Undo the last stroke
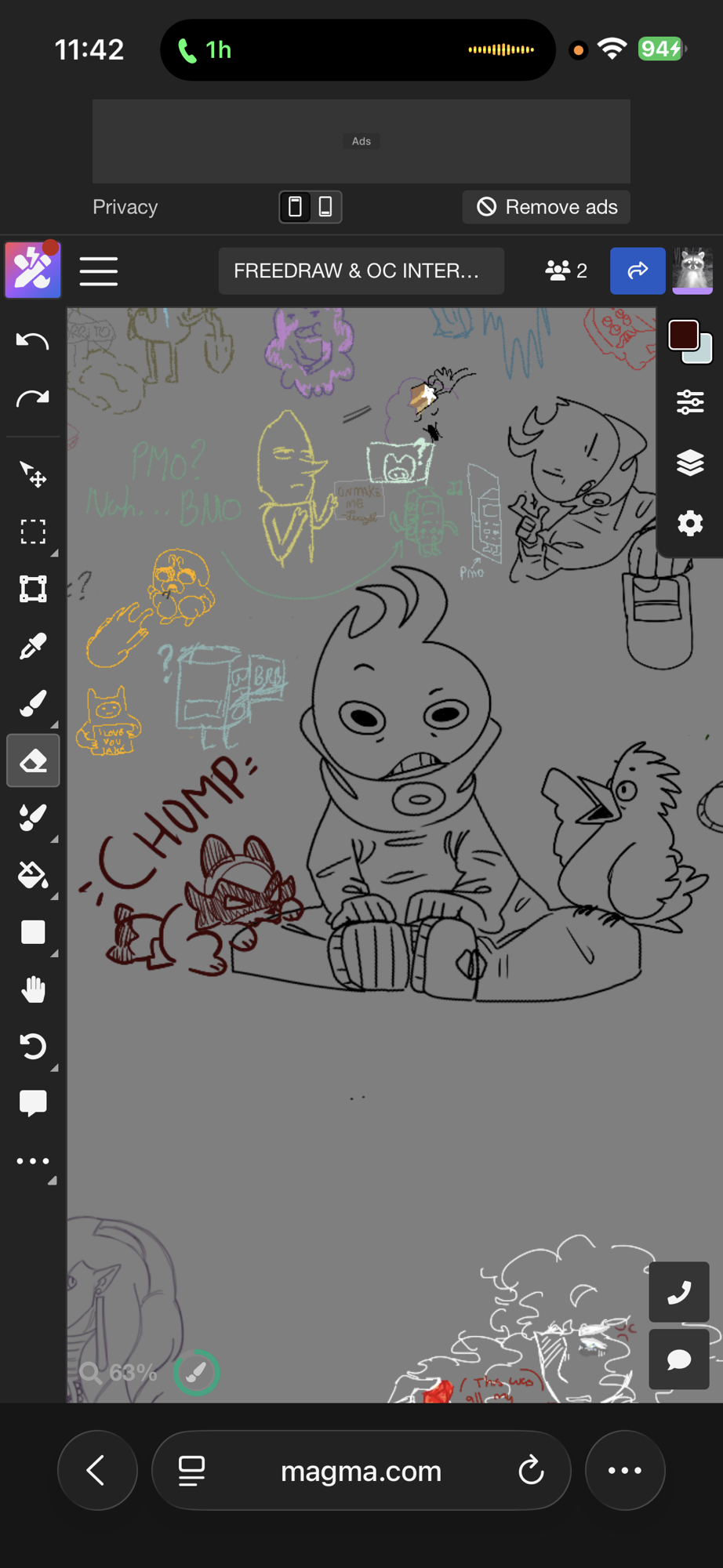 coord(33,341)
